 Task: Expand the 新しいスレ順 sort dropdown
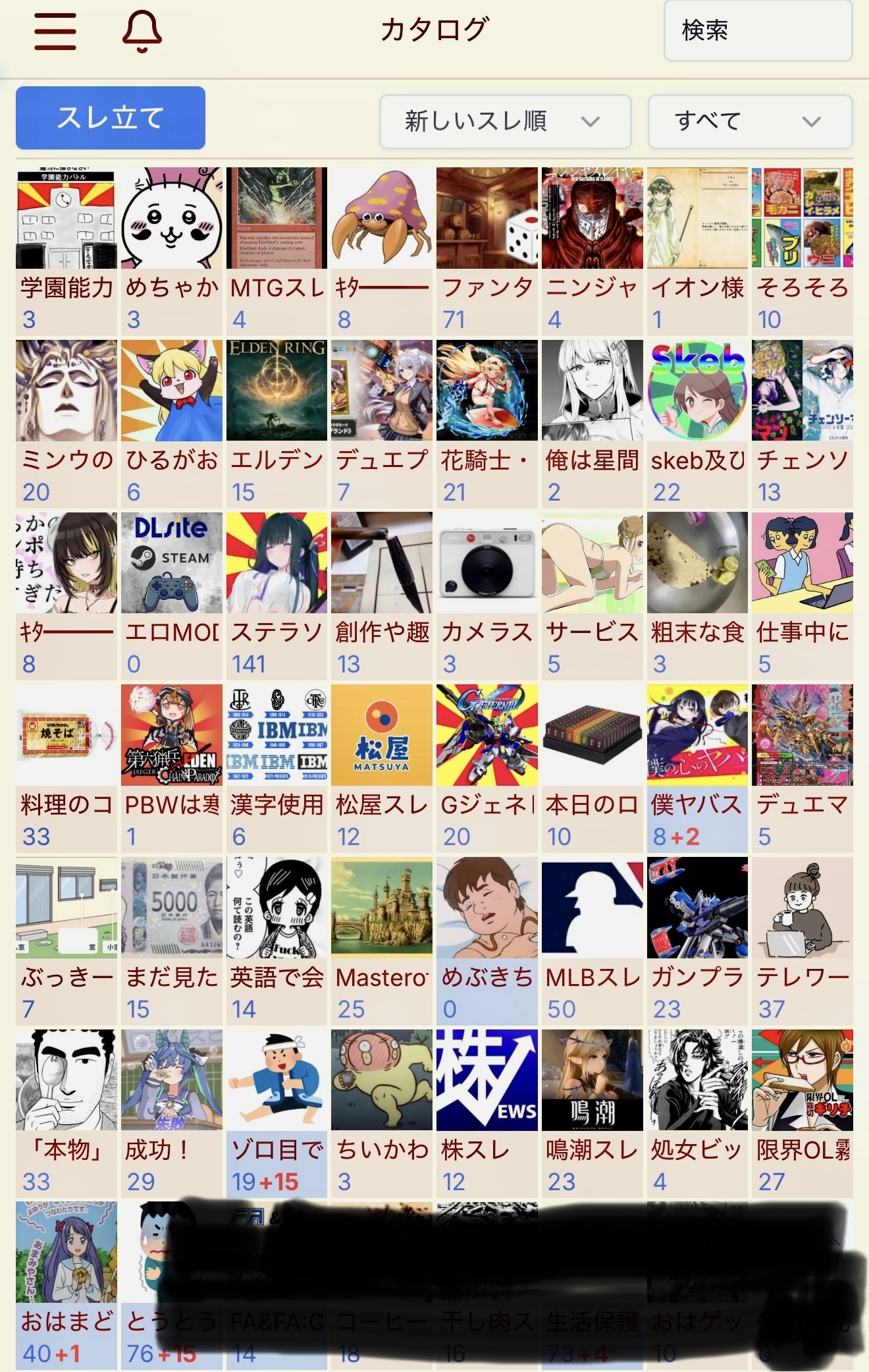click(505, 121)
